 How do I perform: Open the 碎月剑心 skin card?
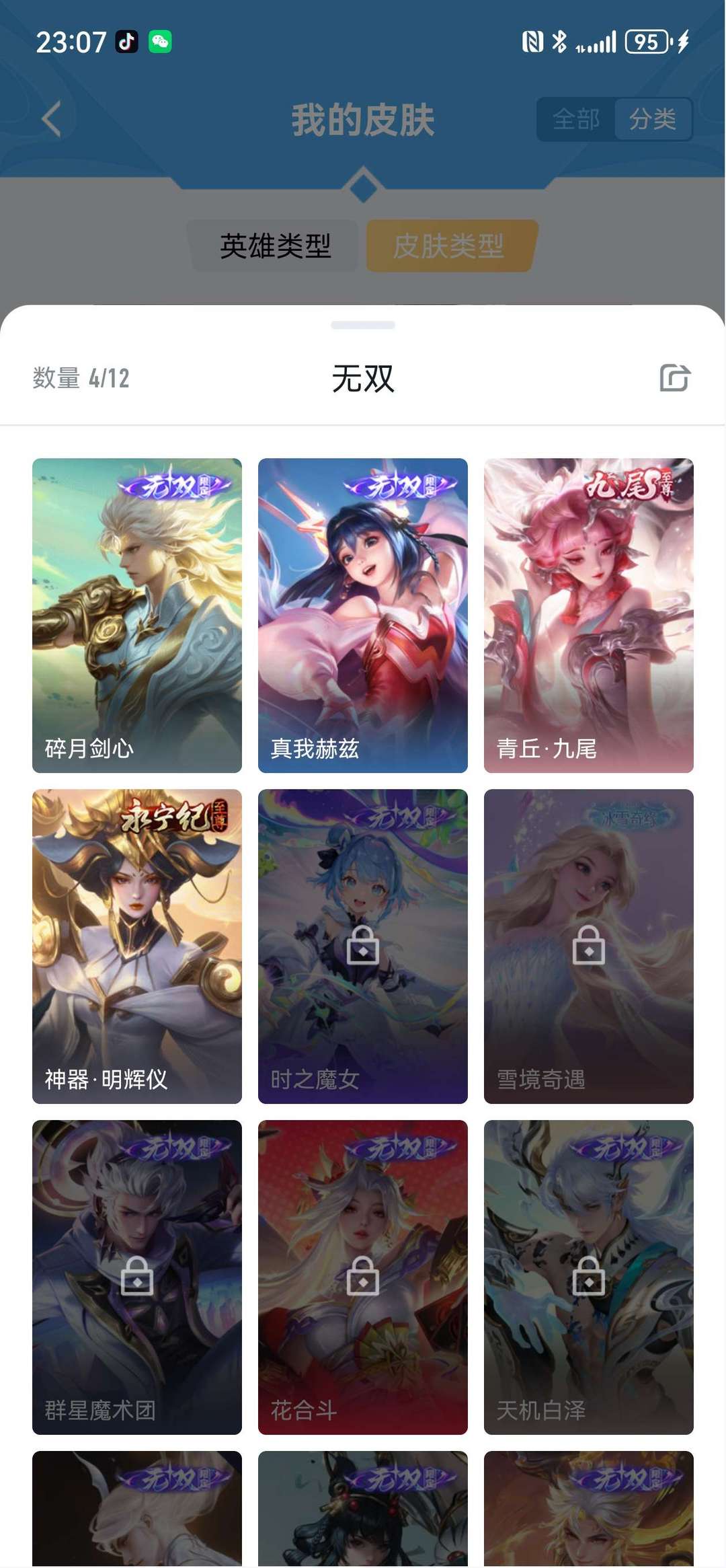click(137, 615)
